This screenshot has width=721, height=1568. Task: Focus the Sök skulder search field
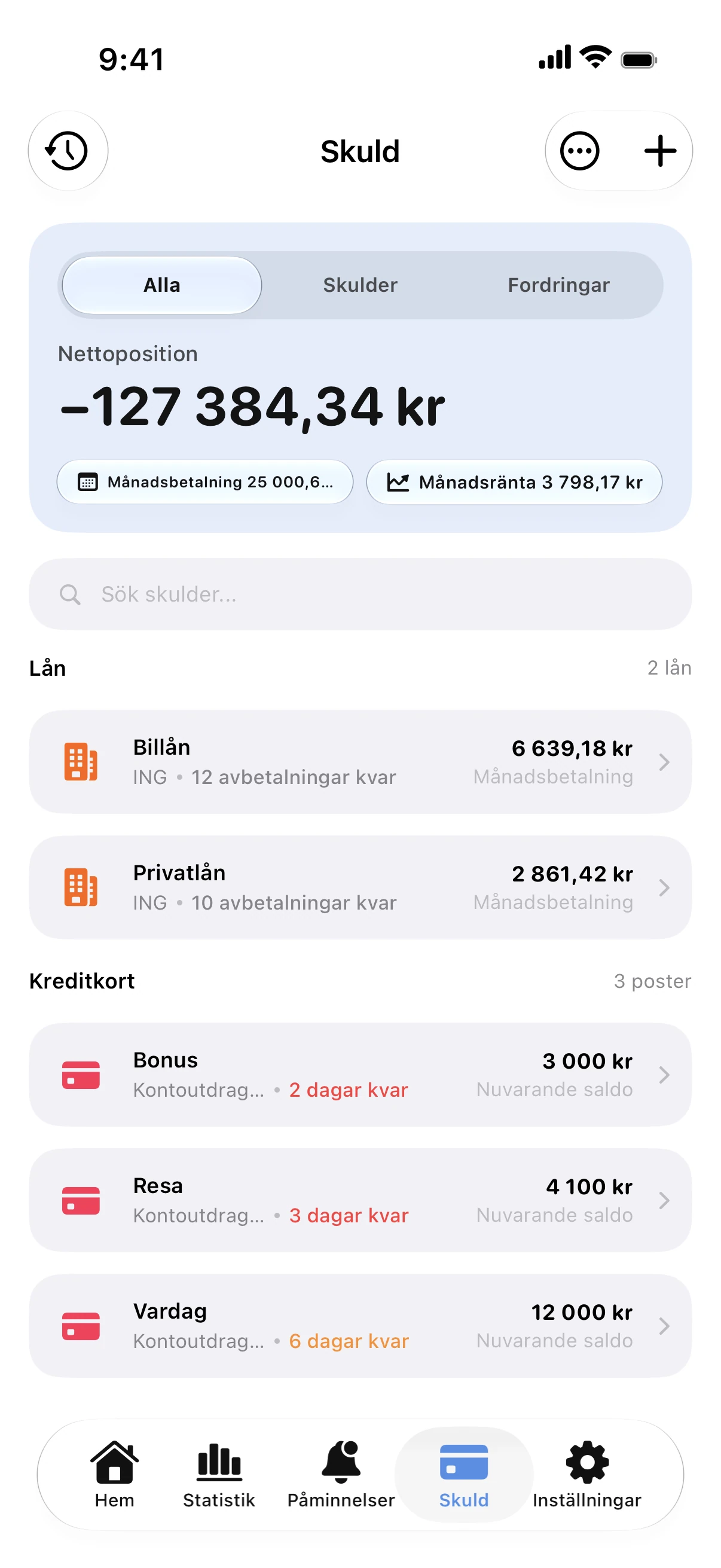coord(360,594)
